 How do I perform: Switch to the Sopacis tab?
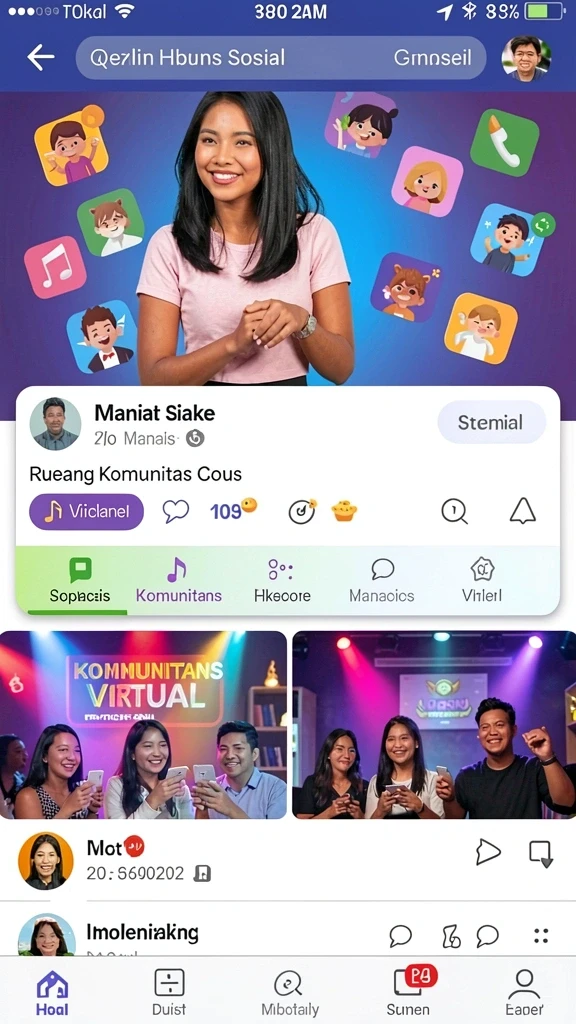click(80, 580)
